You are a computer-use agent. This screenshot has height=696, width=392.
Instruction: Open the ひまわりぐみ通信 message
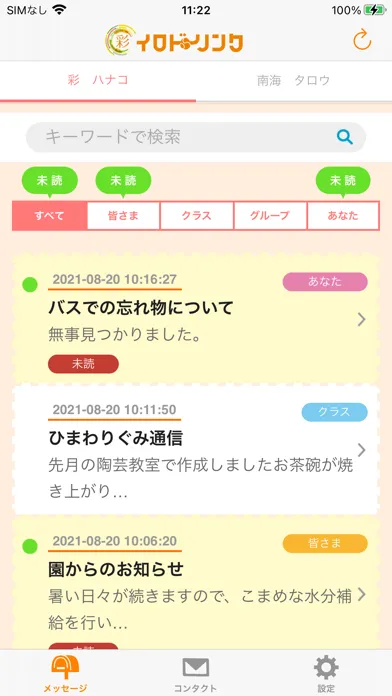(x=196, y=450)
